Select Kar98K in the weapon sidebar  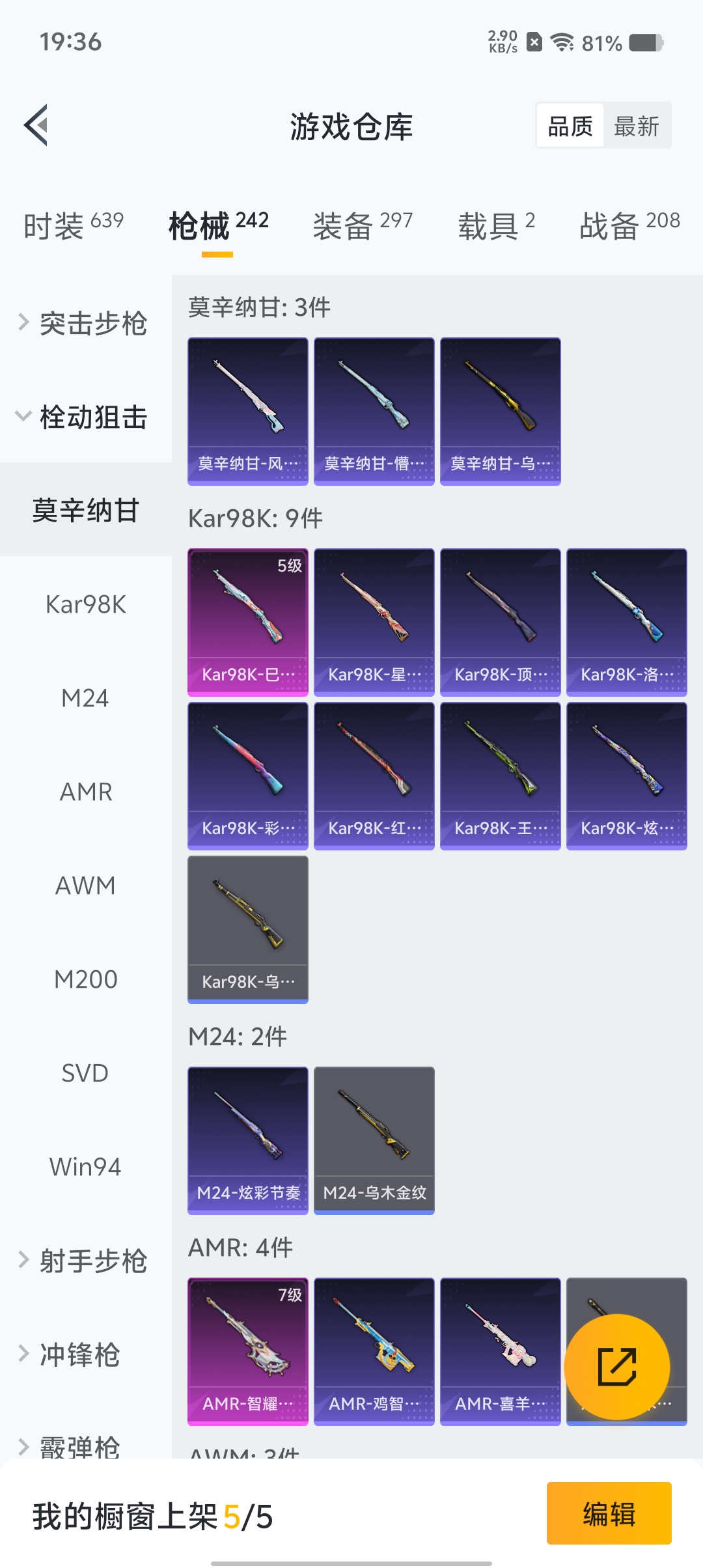click(x=85, y=606)
